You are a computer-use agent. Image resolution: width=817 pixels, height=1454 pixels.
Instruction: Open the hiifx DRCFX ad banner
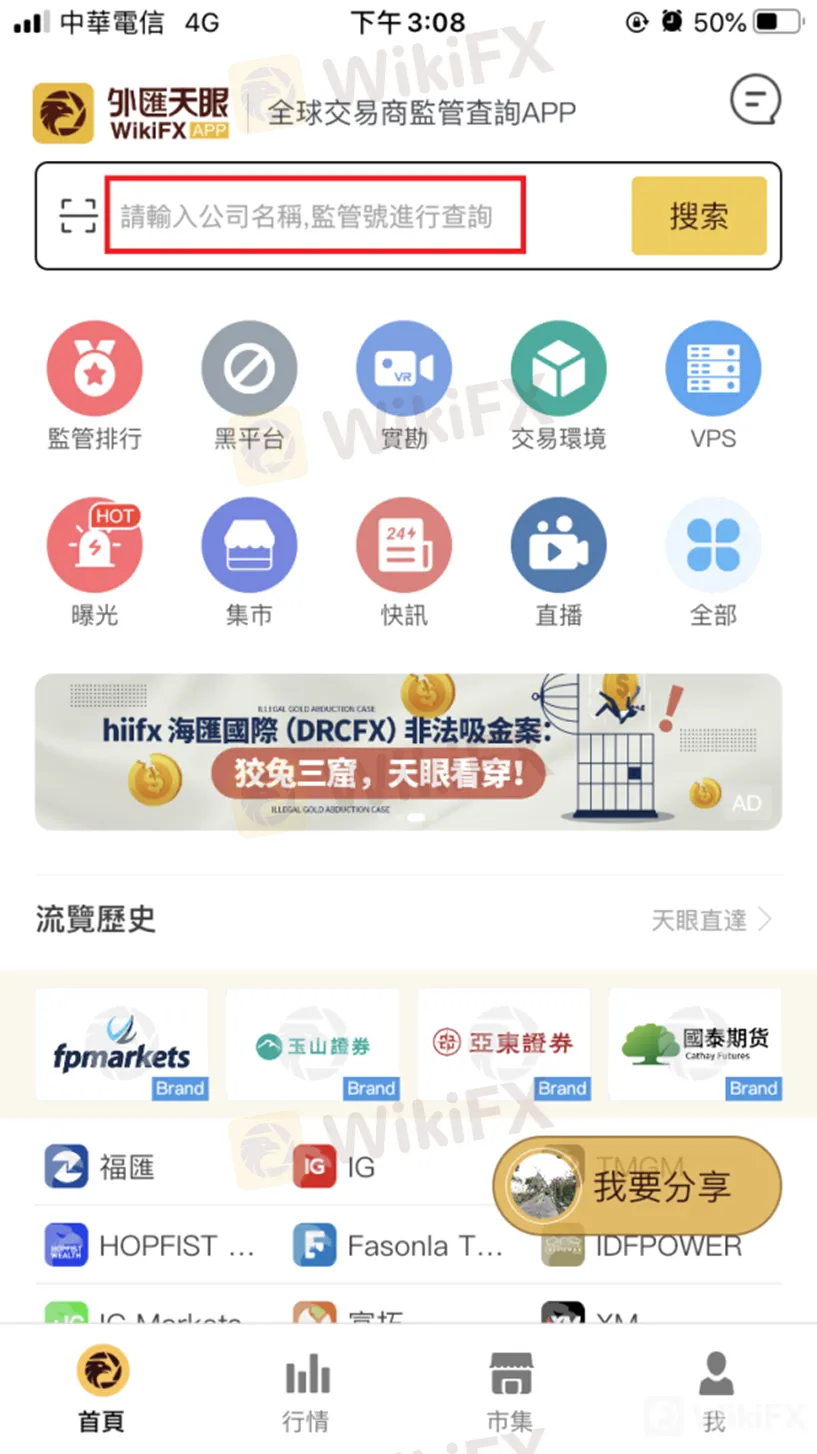pyautogui.click(x=408, y=752)
